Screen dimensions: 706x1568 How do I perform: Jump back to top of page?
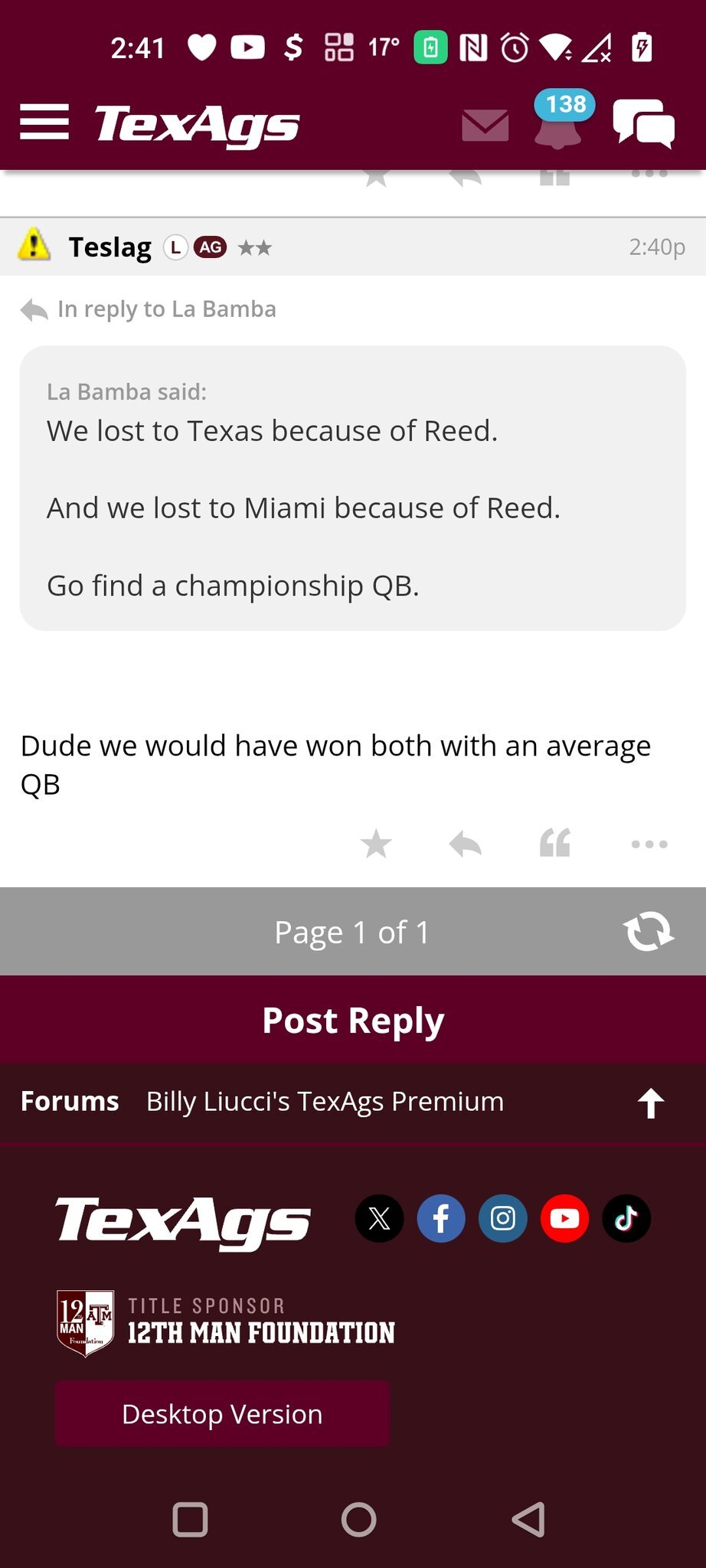(651, 1102)
